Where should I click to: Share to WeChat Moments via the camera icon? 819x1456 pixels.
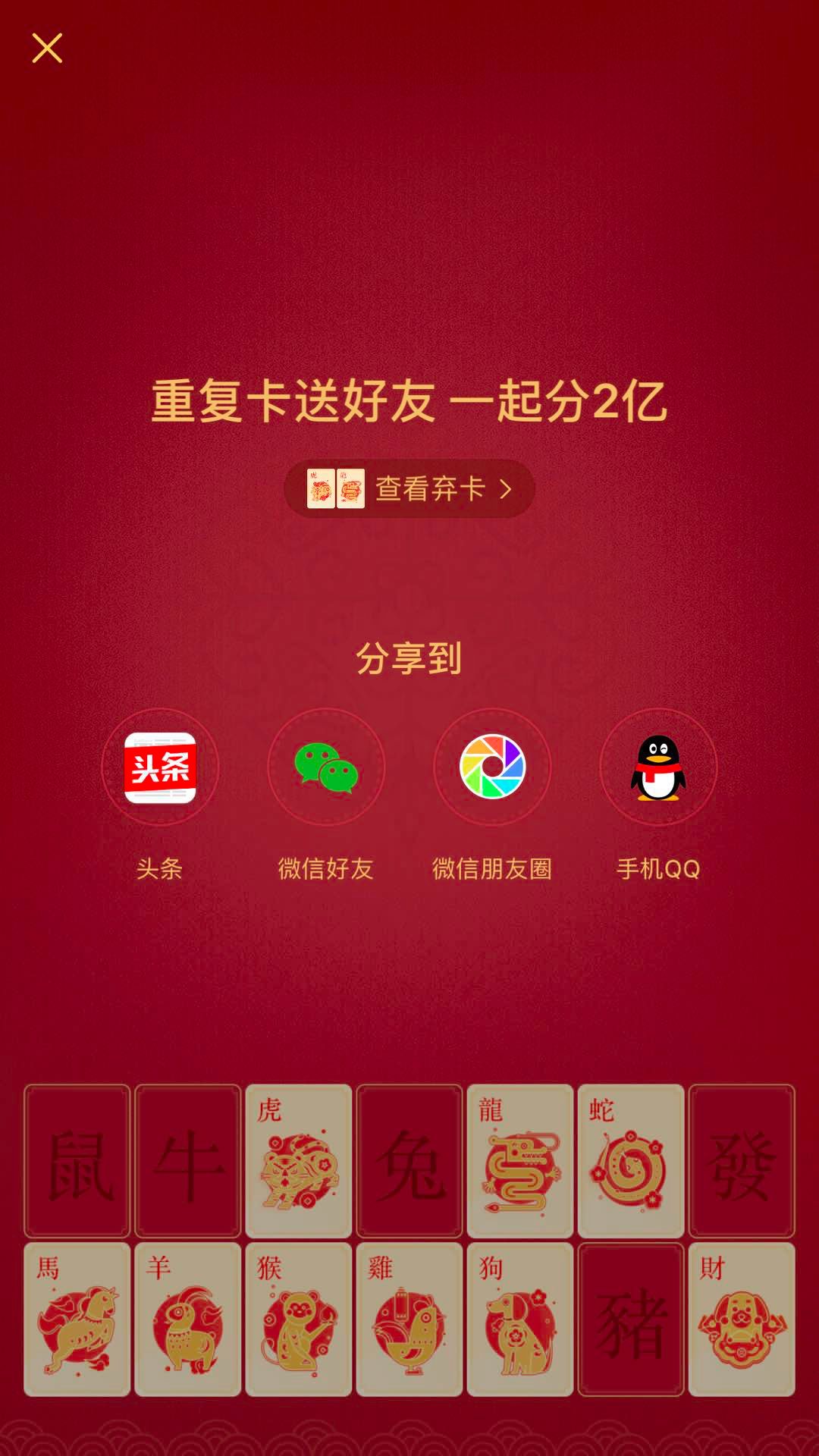[x=491, y=768]
